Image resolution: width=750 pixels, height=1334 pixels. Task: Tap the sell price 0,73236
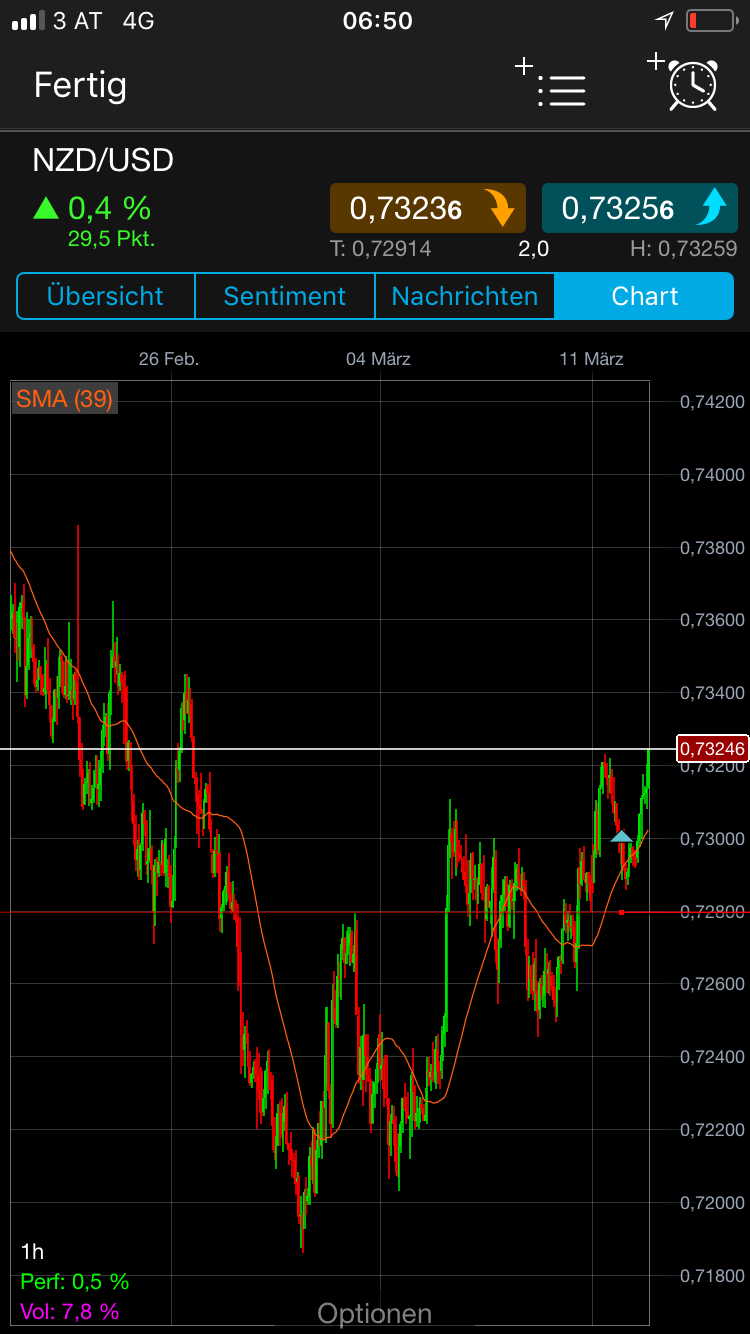coord(428,208)
